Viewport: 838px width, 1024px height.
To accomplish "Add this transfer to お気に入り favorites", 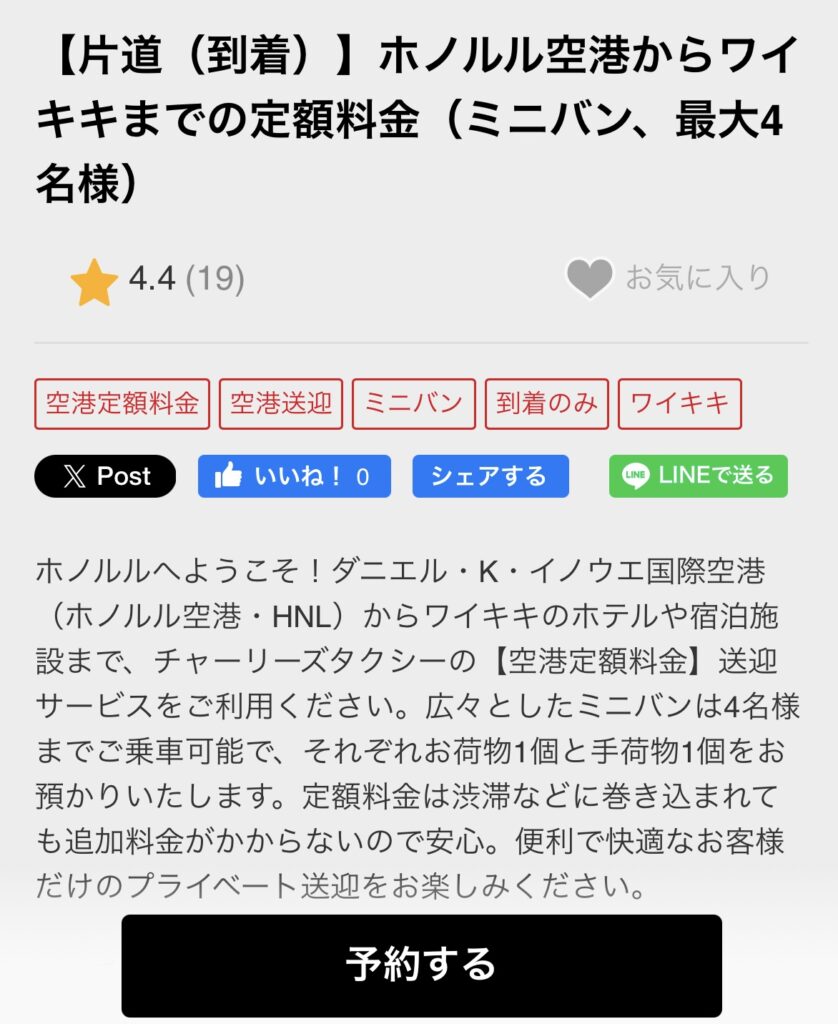I will 668,278.
